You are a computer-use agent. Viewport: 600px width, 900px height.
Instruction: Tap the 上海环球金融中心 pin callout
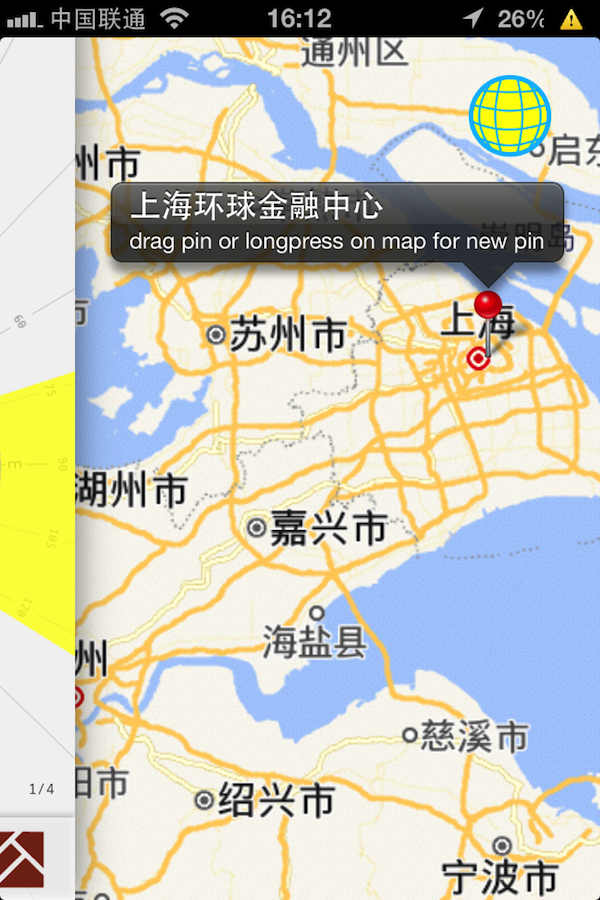pyautogui.click(x=336, y=222)
